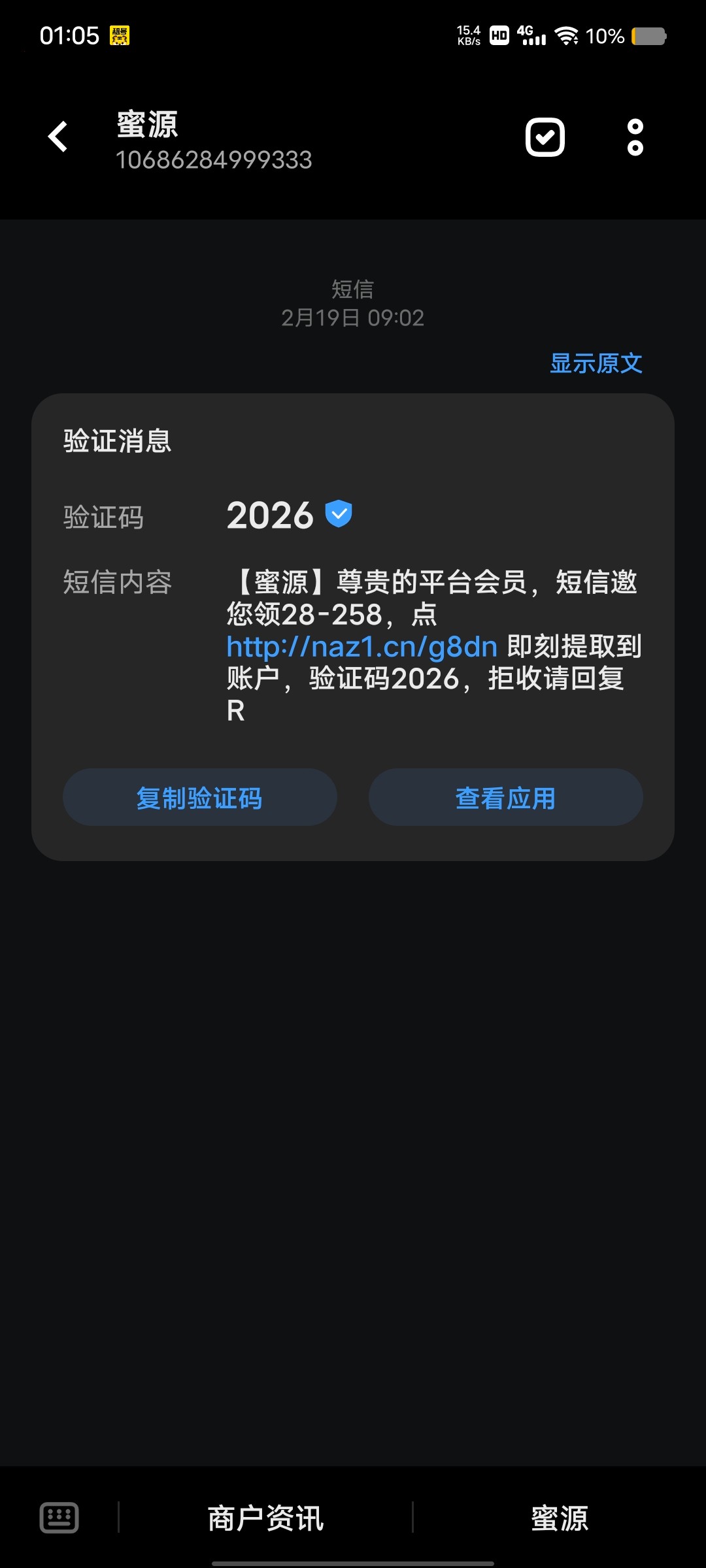This screenshot has height=1568, width=706.
Task: Go back using the top-left arrow
Action: 58,137
